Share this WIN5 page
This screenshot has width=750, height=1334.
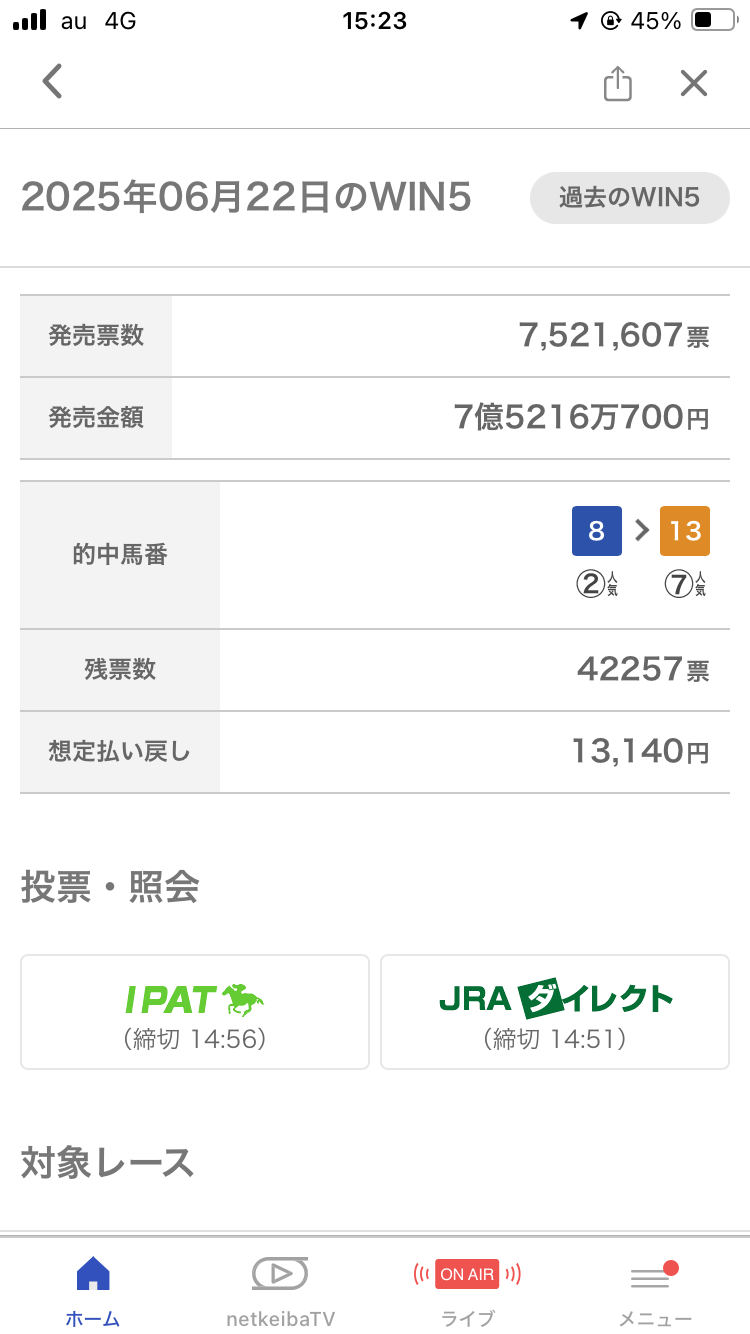(x=618, y=83)
